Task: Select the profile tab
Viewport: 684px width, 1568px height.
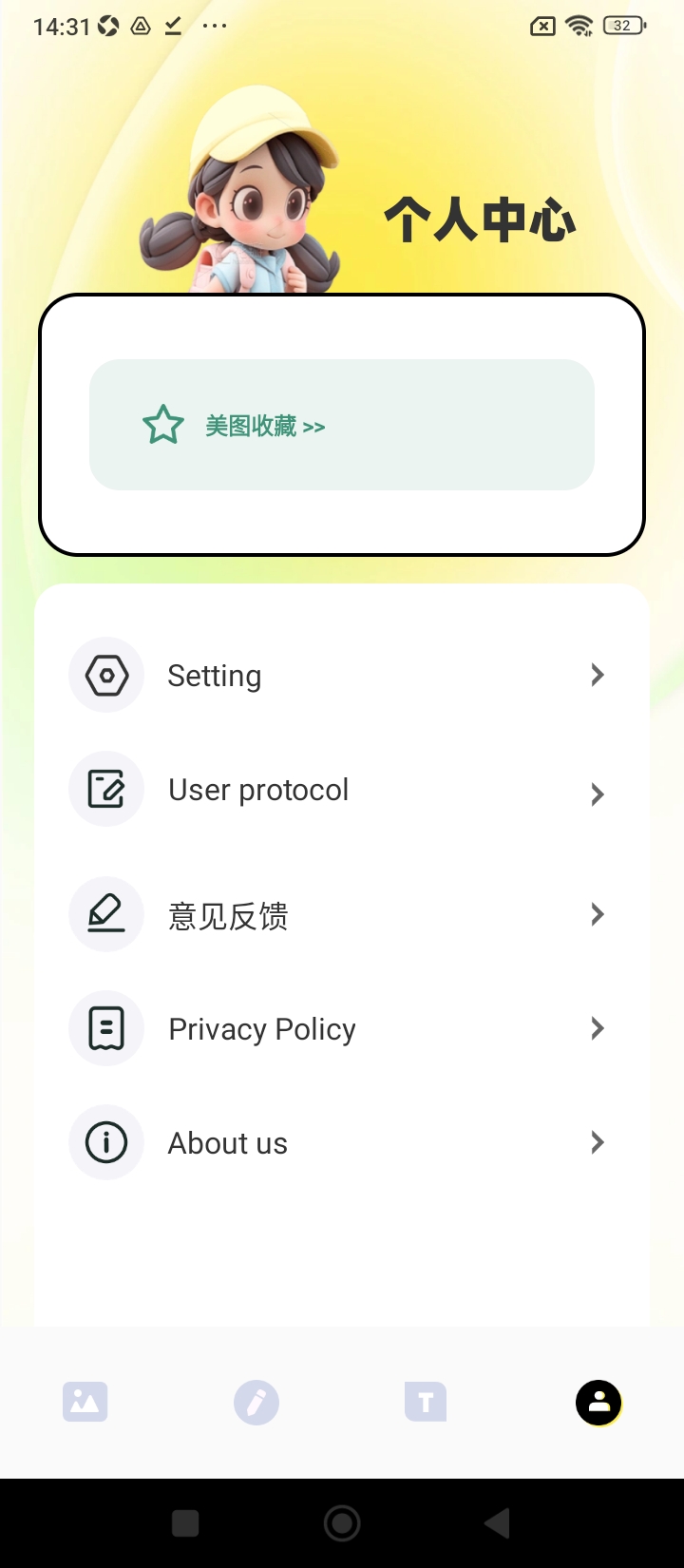Action: pos(598,1403)
